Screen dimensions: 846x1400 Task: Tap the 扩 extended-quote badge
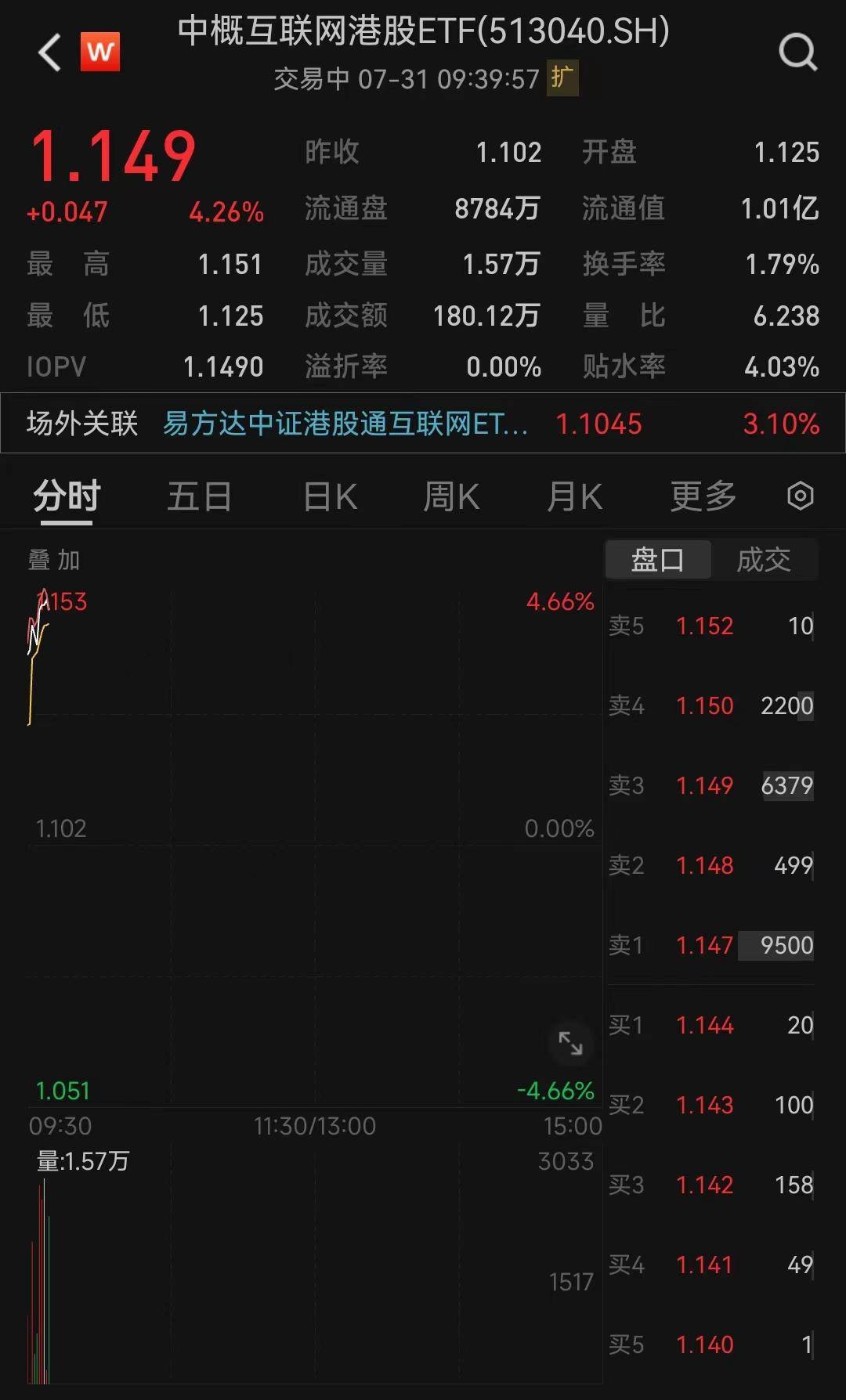point(563,79)
